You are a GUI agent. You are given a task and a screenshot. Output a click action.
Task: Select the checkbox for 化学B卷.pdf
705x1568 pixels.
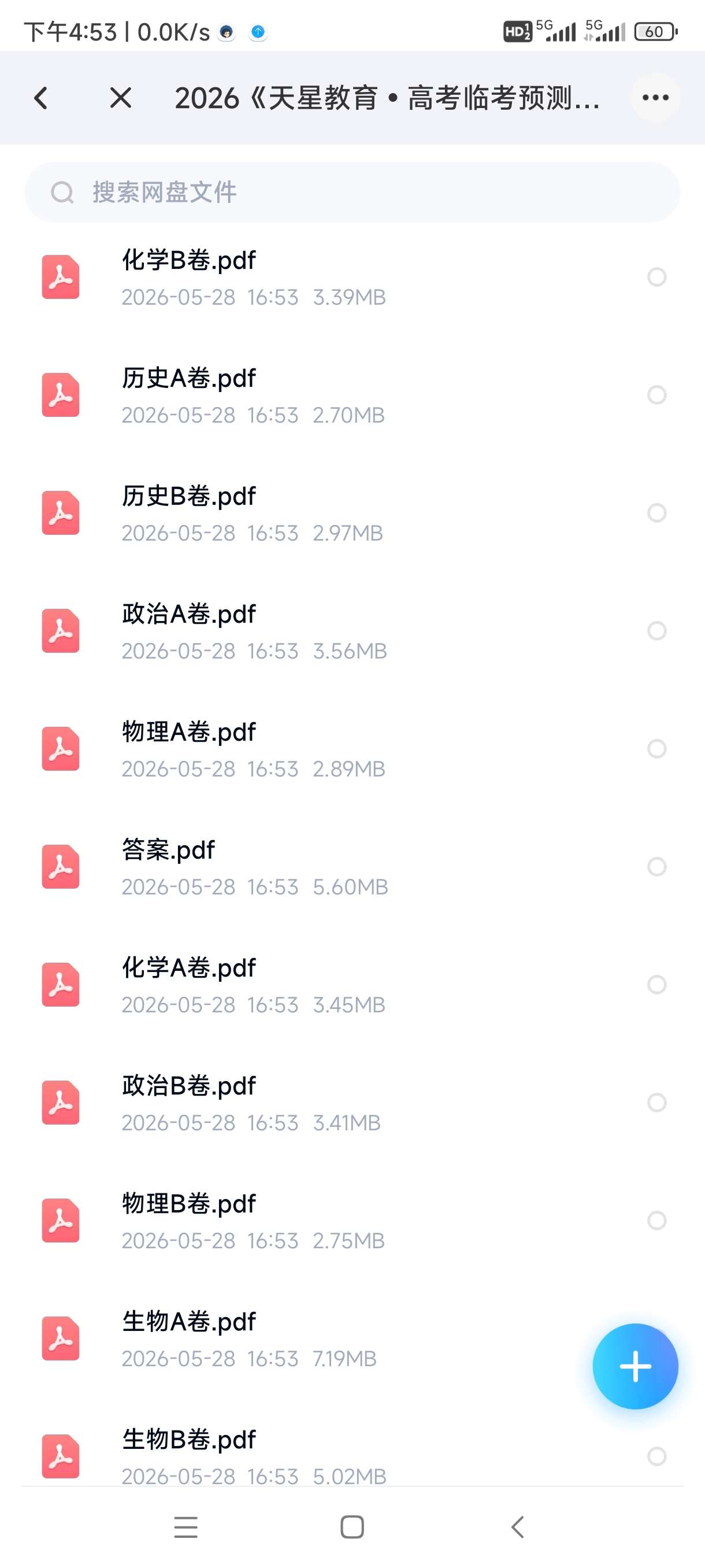point(656,277)
